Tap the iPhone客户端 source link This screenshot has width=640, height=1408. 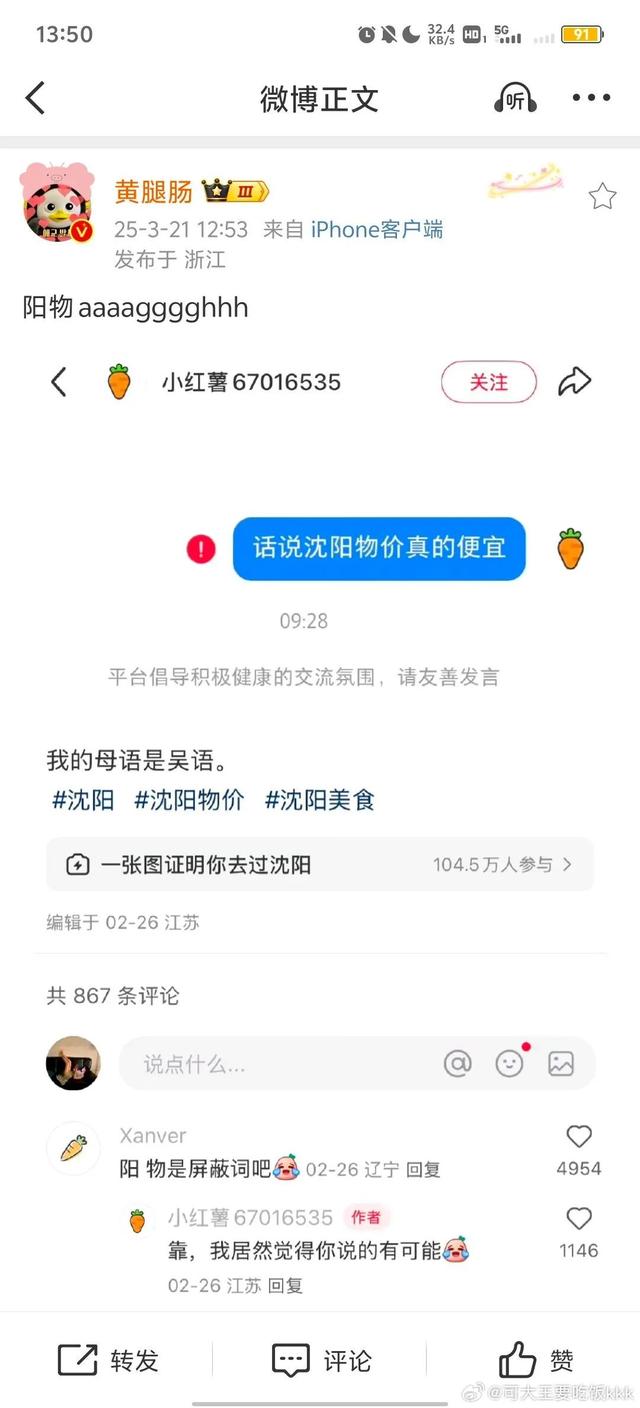[x=377, y=229]
